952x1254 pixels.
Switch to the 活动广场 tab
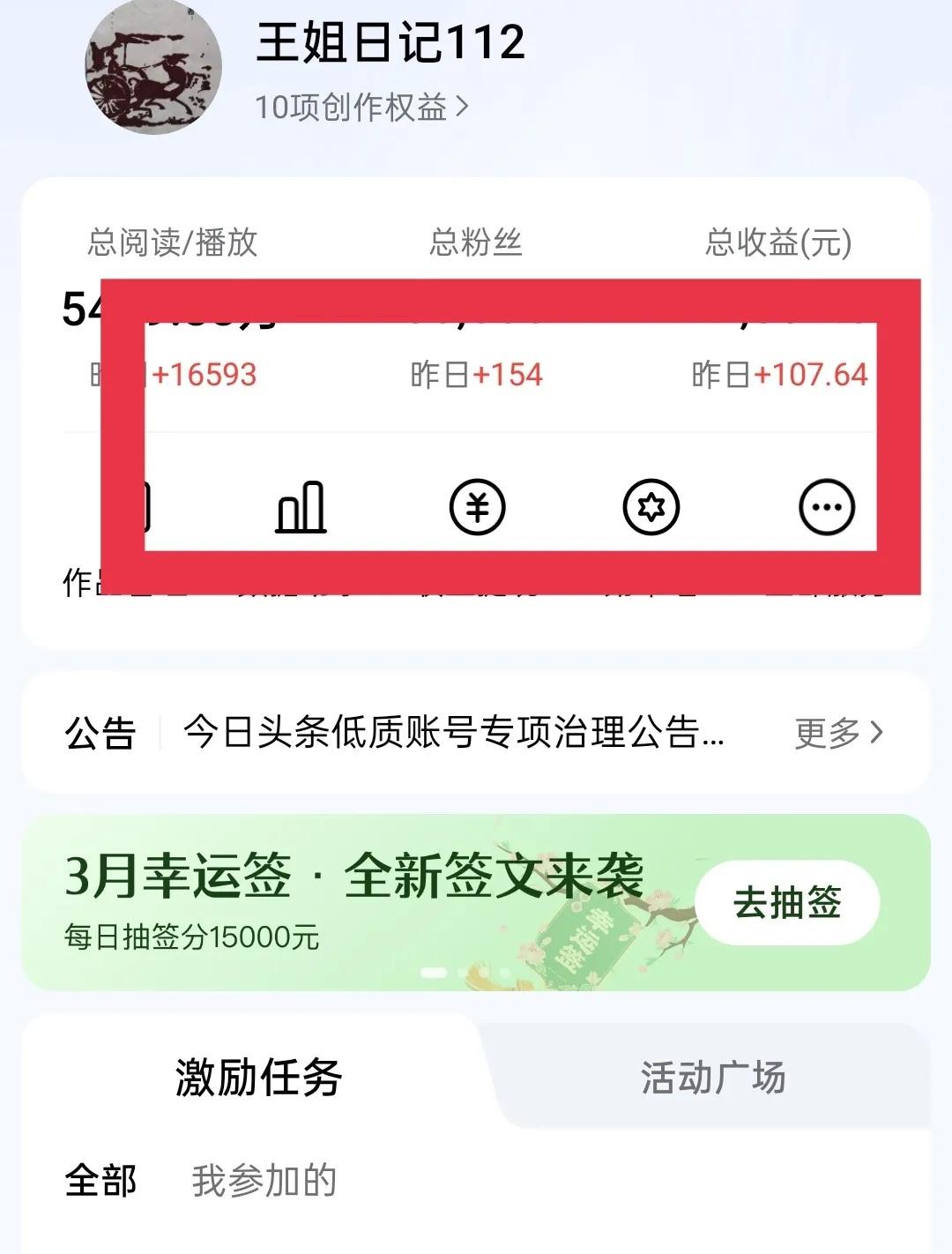[x=716, y=1078]
